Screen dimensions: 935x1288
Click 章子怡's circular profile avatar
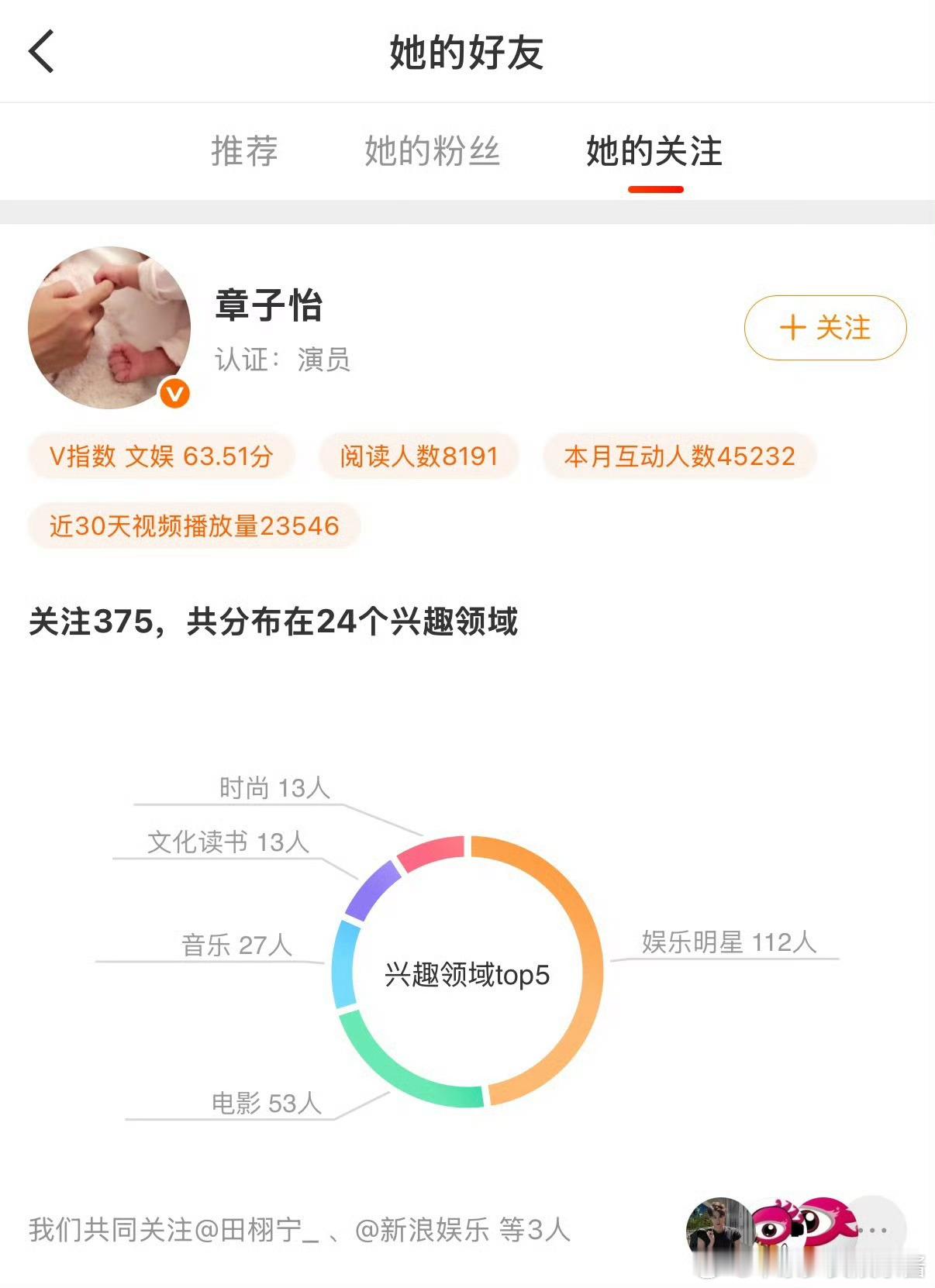(x=110, y=327)
